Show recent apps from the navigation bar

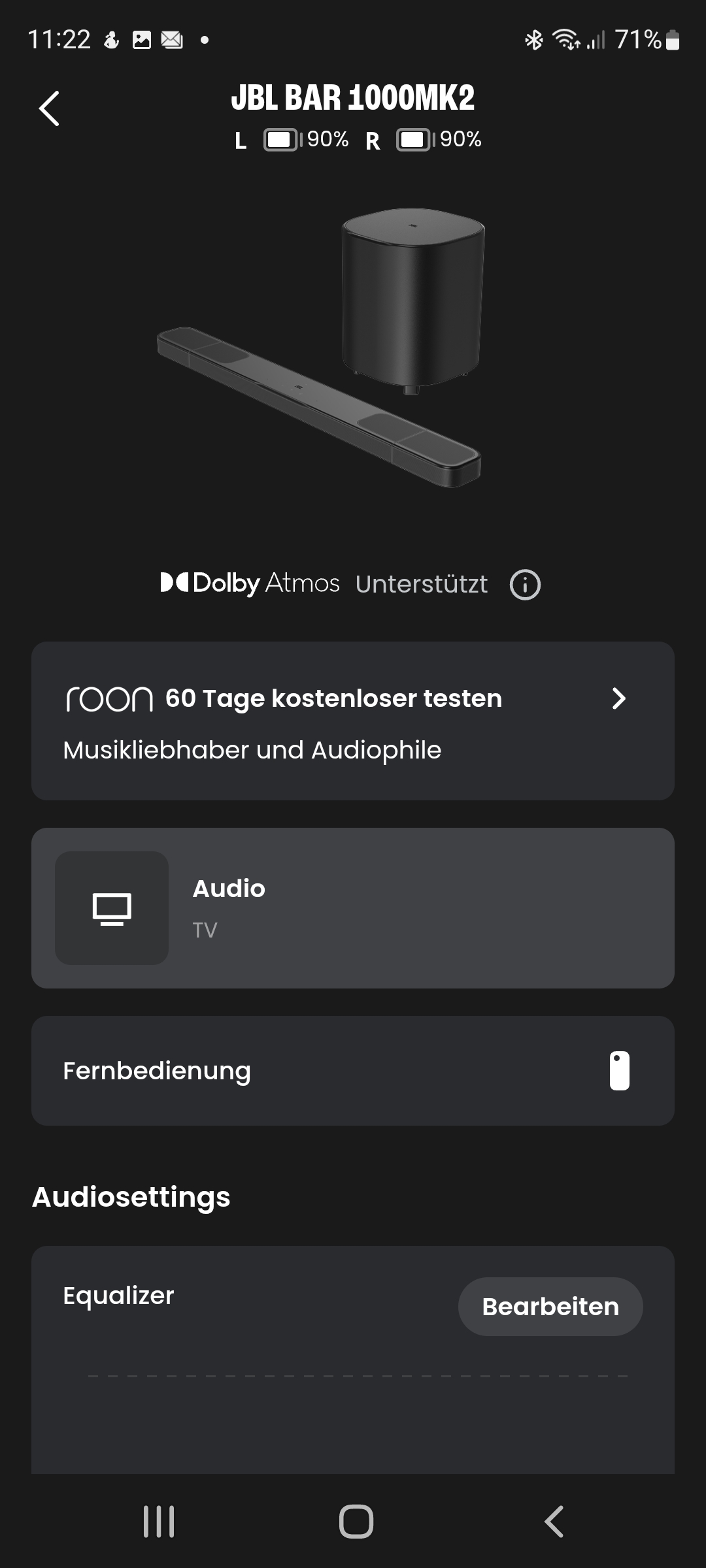click(x=159, y=1522)
